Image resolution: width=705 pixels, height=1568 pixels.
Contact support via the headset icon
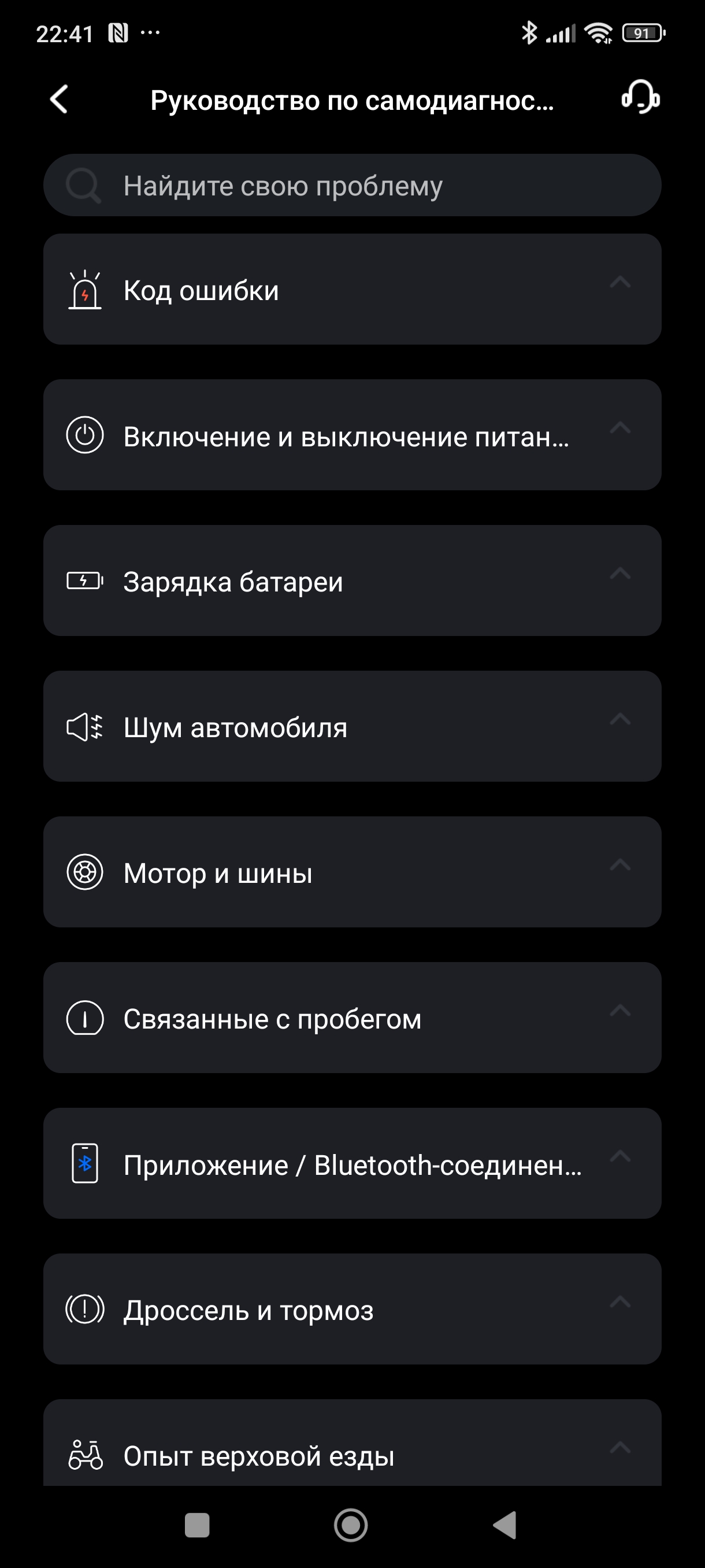[640, 97]
